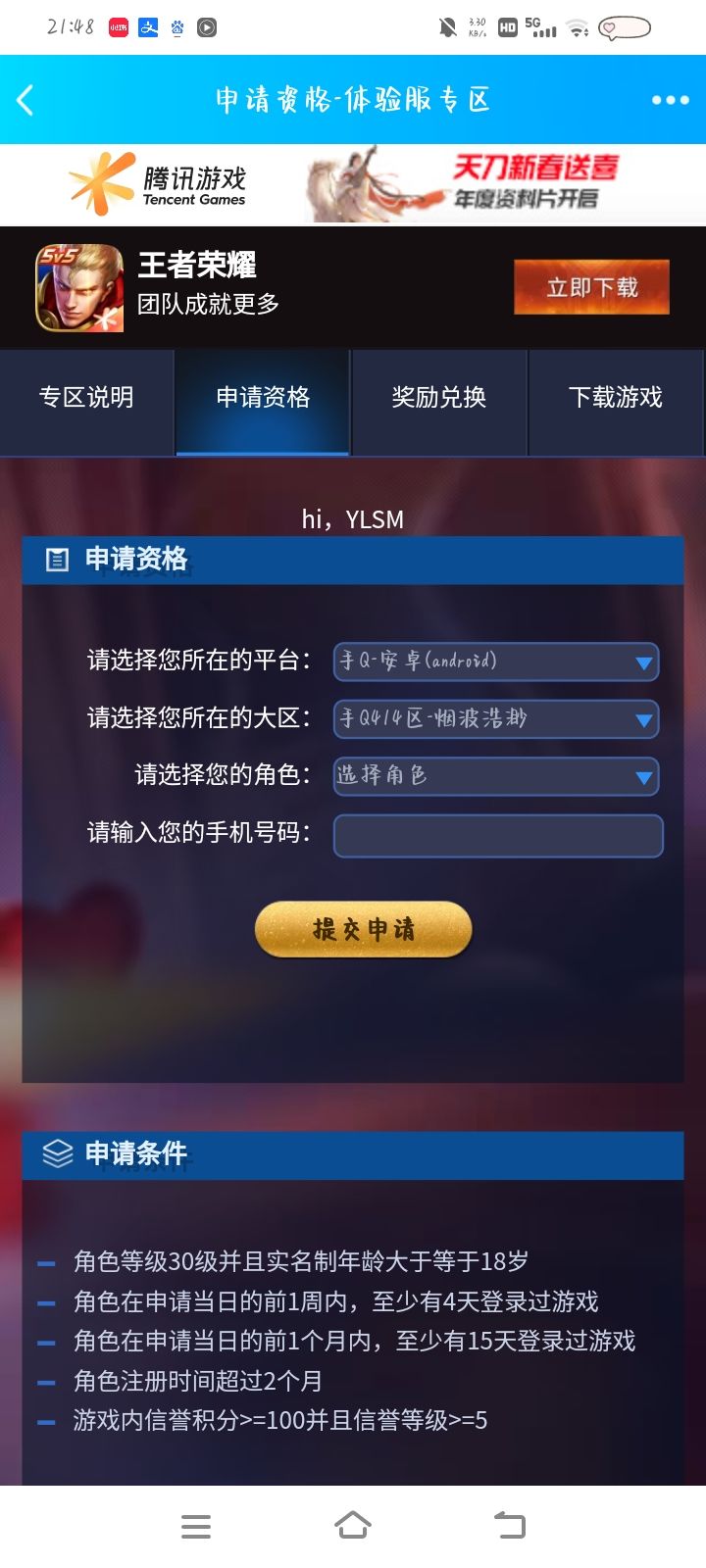This screenshot has height=1568, width=706.
Task: Tap the recent apps button on navigation bar
Action: click(x=196, y=1524)
